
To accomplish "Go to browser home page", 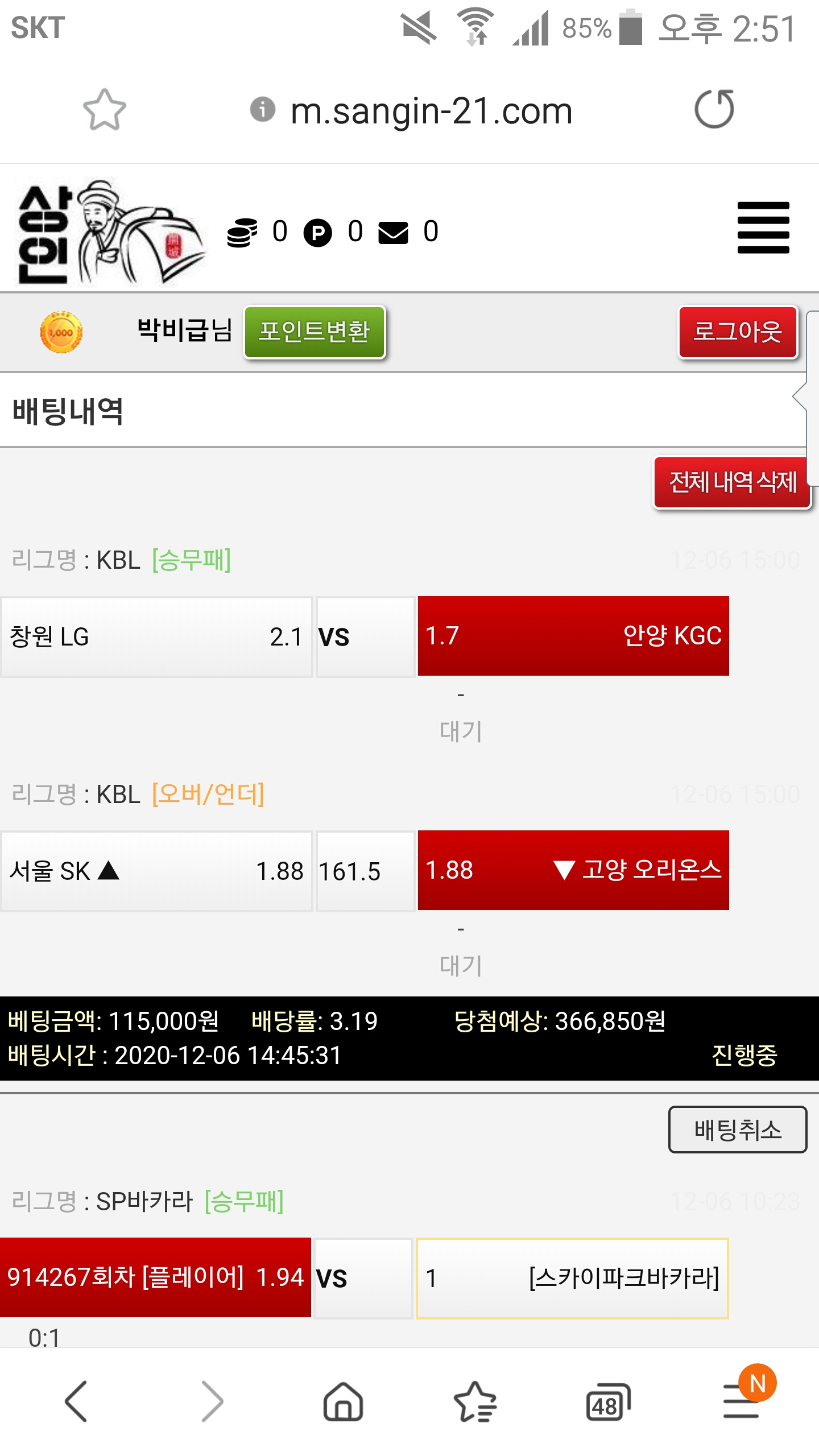I will pos(343,1401).
